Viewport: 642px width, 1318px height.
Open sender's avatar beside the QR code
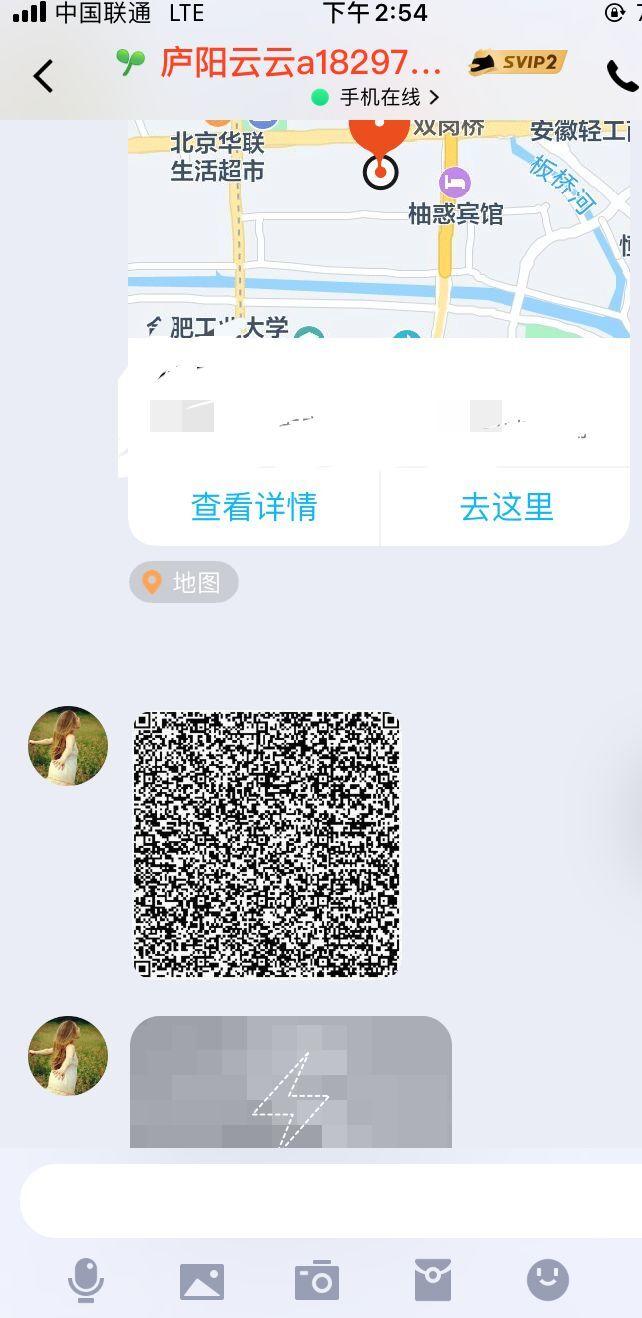(68, 746)
